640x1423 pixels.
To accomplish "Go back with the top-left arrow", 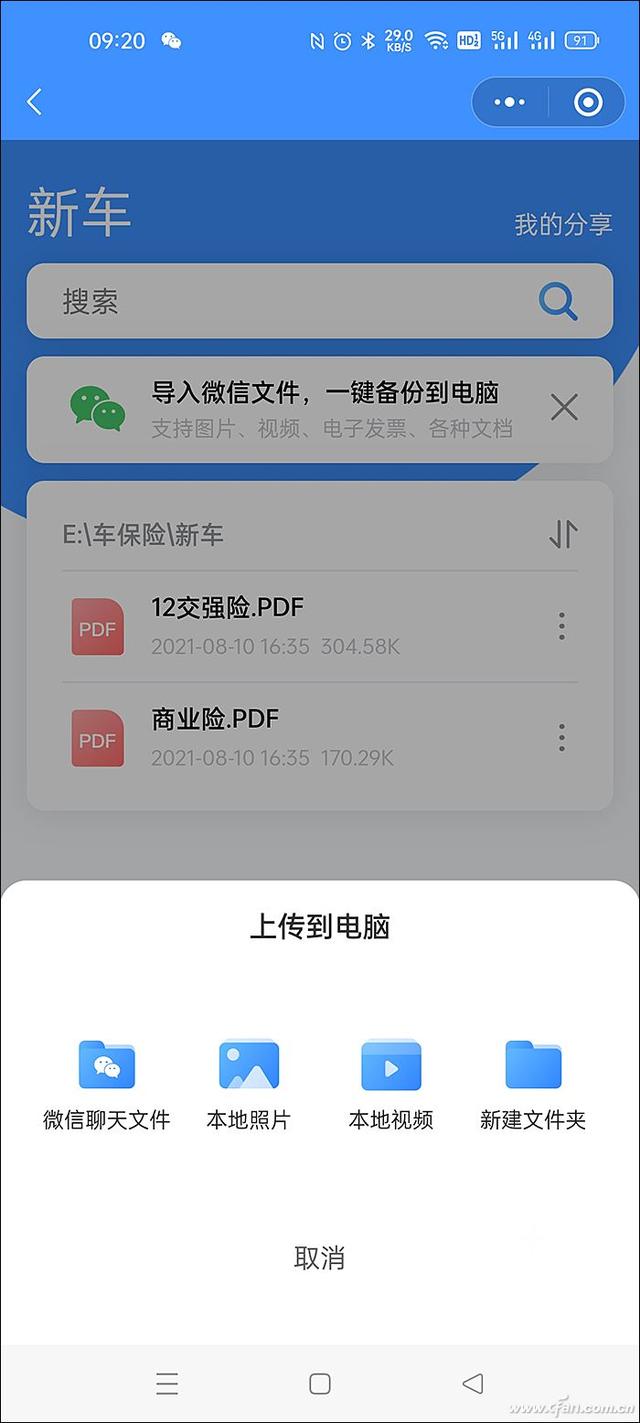I will [x=35, y=102].
